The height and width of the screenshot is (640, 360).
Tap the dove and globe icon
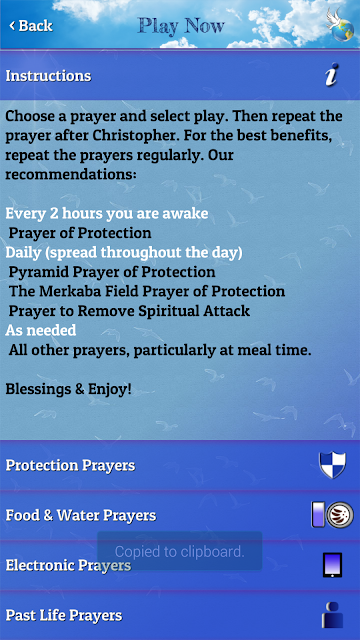tap(340, 24)
